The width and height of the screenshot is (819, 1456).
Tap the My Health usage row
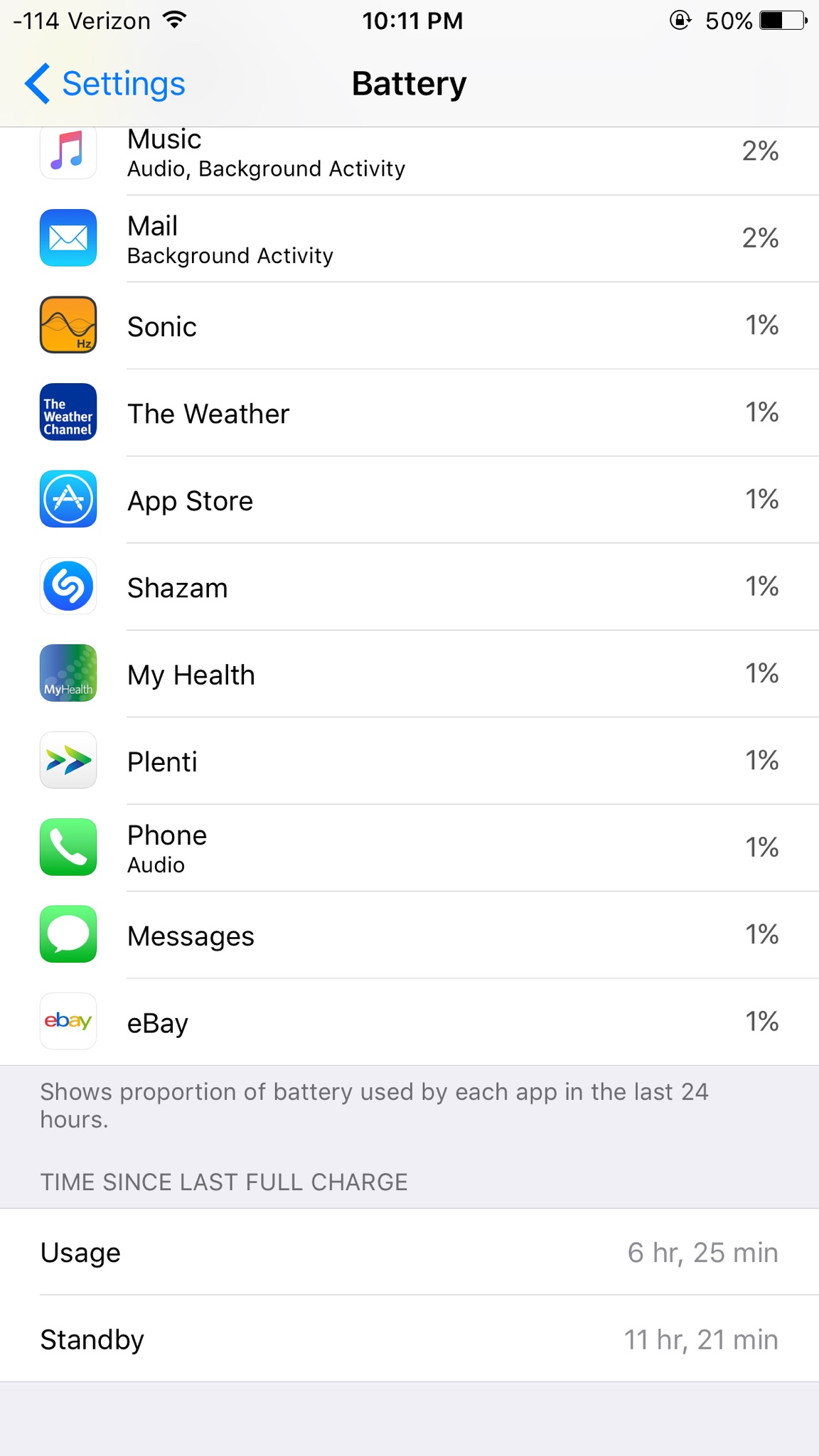pyautogui.click(x=409, y=674)
